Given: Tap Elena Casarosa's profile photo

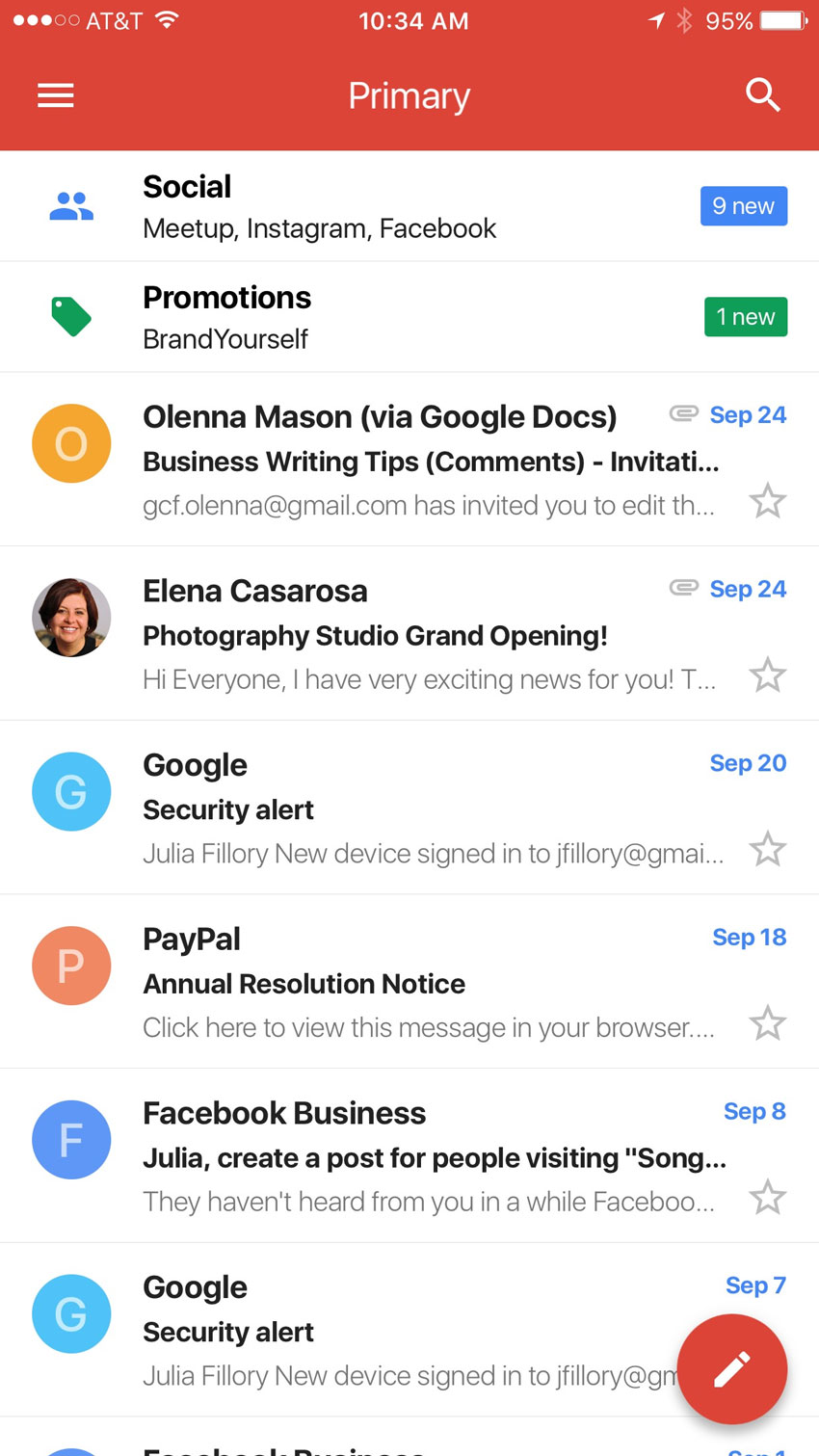Looking at the screenshot, I should pos(71,618).
